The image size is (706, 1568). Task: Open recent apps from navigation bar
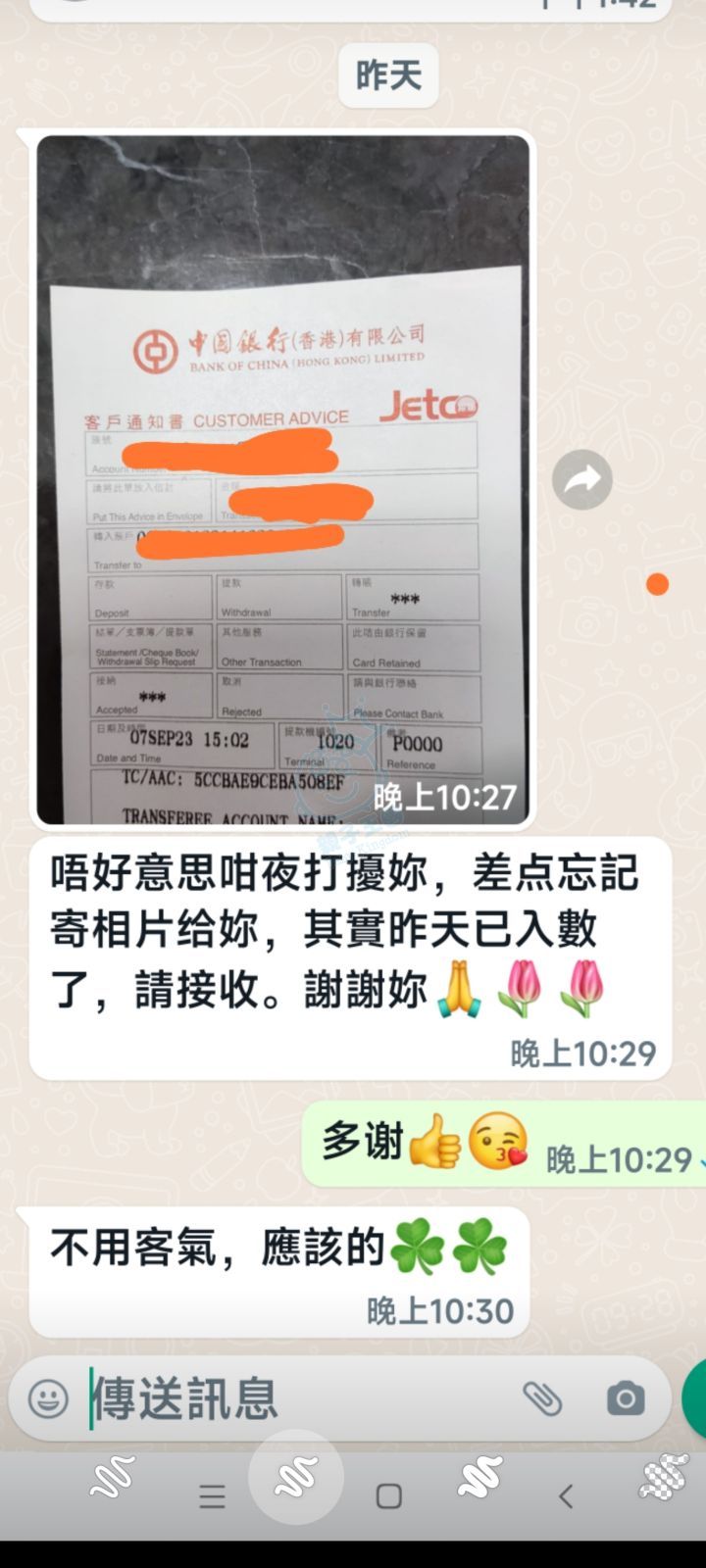[x=212, y=1495]
